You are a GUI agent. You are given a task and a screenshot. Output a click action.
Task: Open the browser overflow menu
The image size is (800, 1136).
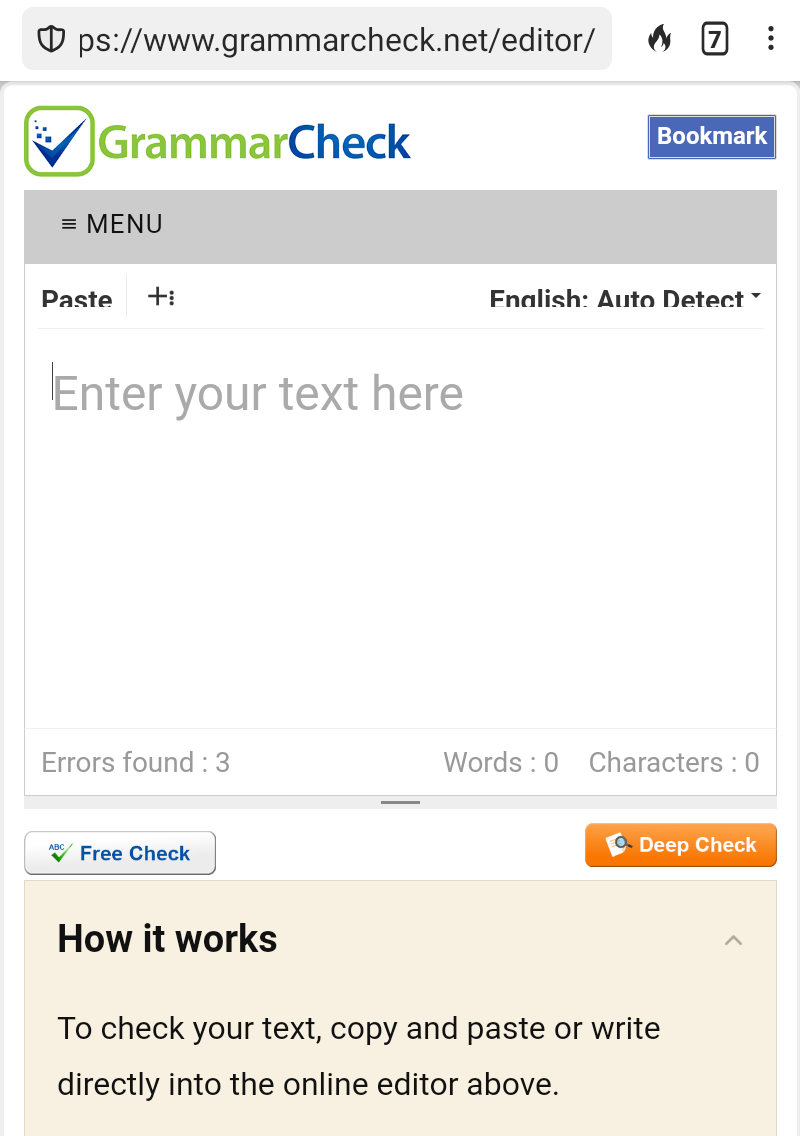click(x=770, y=40)
